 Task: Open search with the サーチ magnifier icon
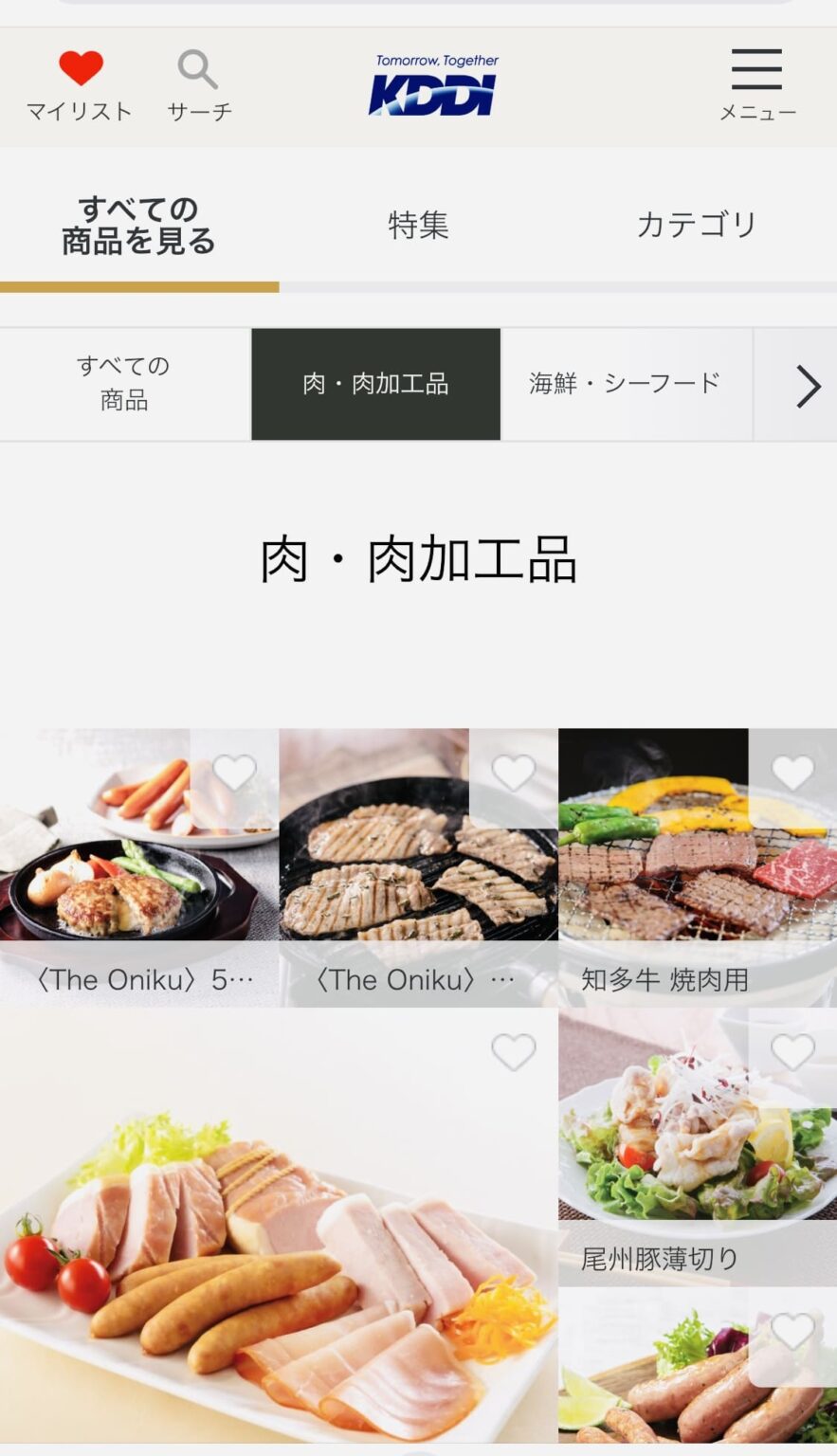click(197, 68)
